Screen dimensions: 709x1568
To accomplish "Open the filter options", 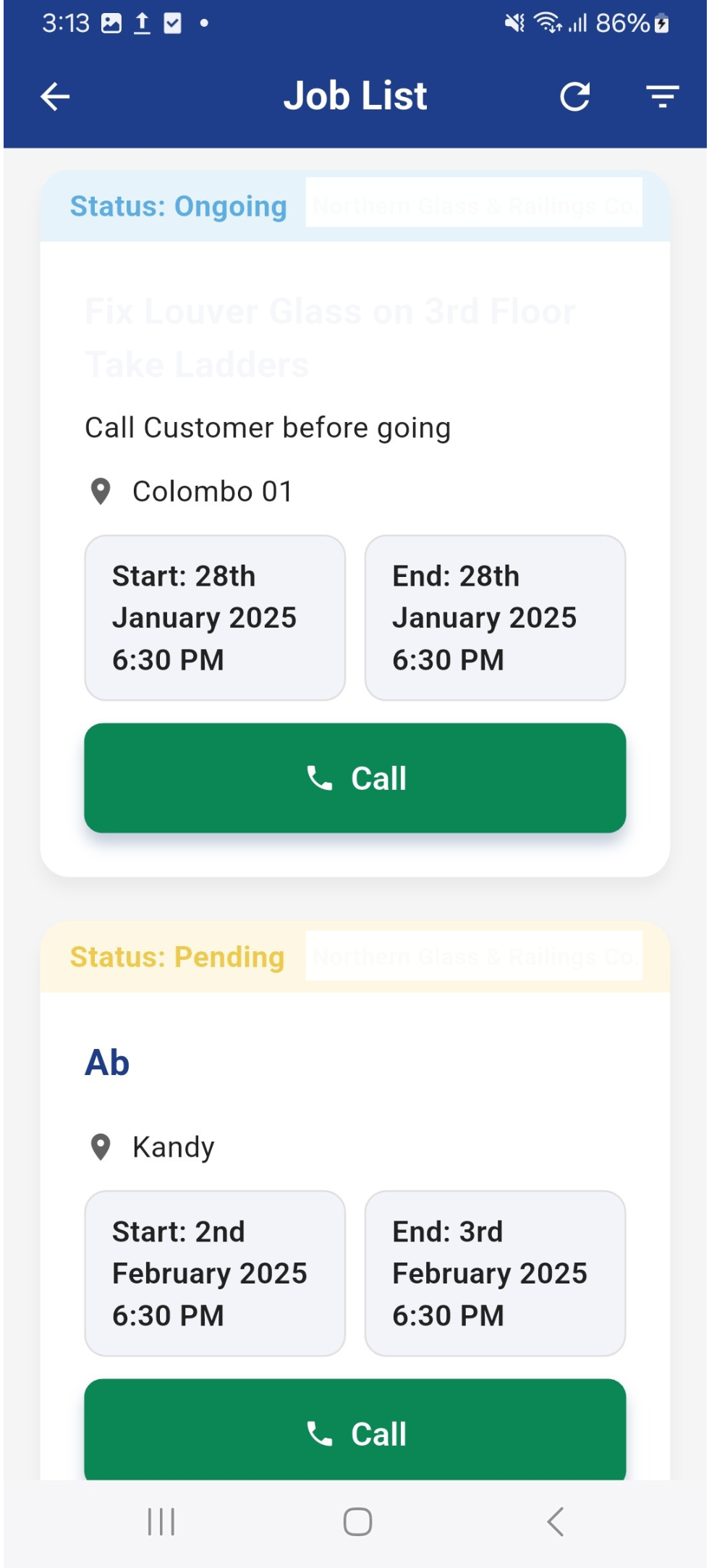I will (663, 96).
